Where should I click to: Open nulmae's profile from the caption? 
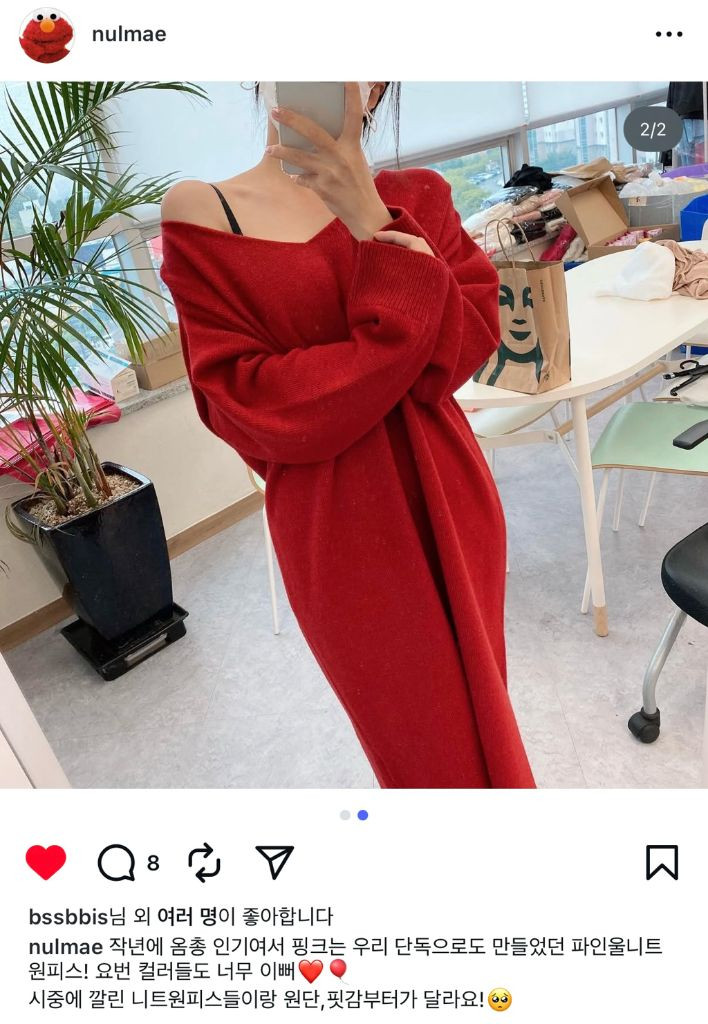tap(66, 946)
